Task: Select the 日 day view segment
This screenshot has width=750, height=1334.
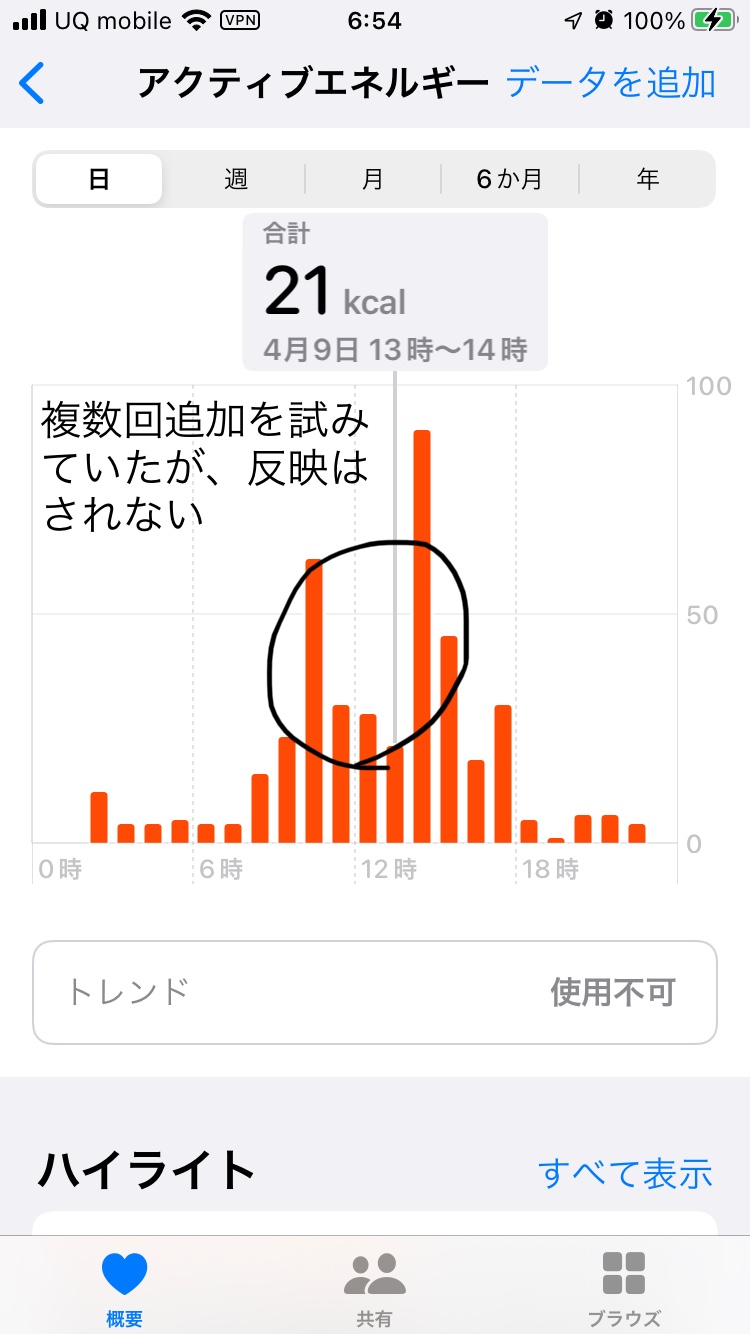Action: (99, 180)
